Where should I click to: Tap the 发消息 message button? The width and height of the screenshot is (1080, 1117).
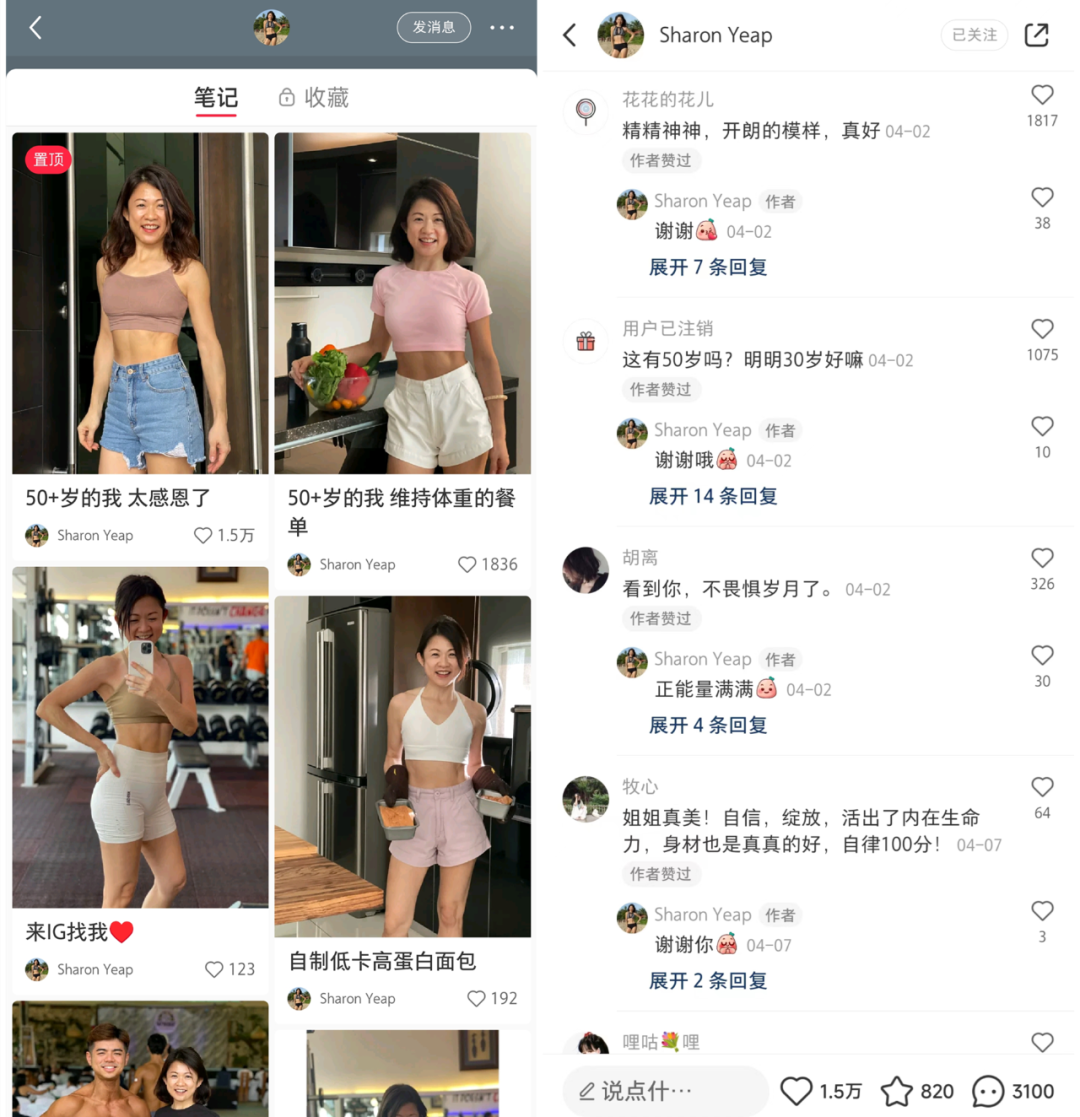point(433,27)
